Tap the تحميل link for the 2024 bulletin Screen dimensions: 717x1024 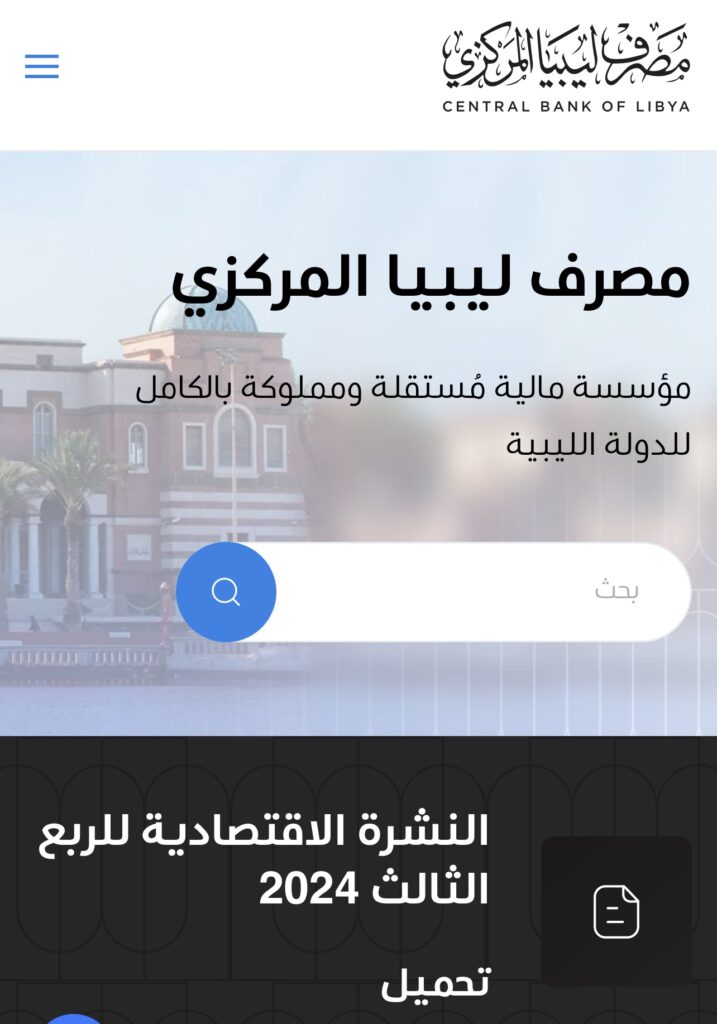pyautogui.click(x=435, y=982)
